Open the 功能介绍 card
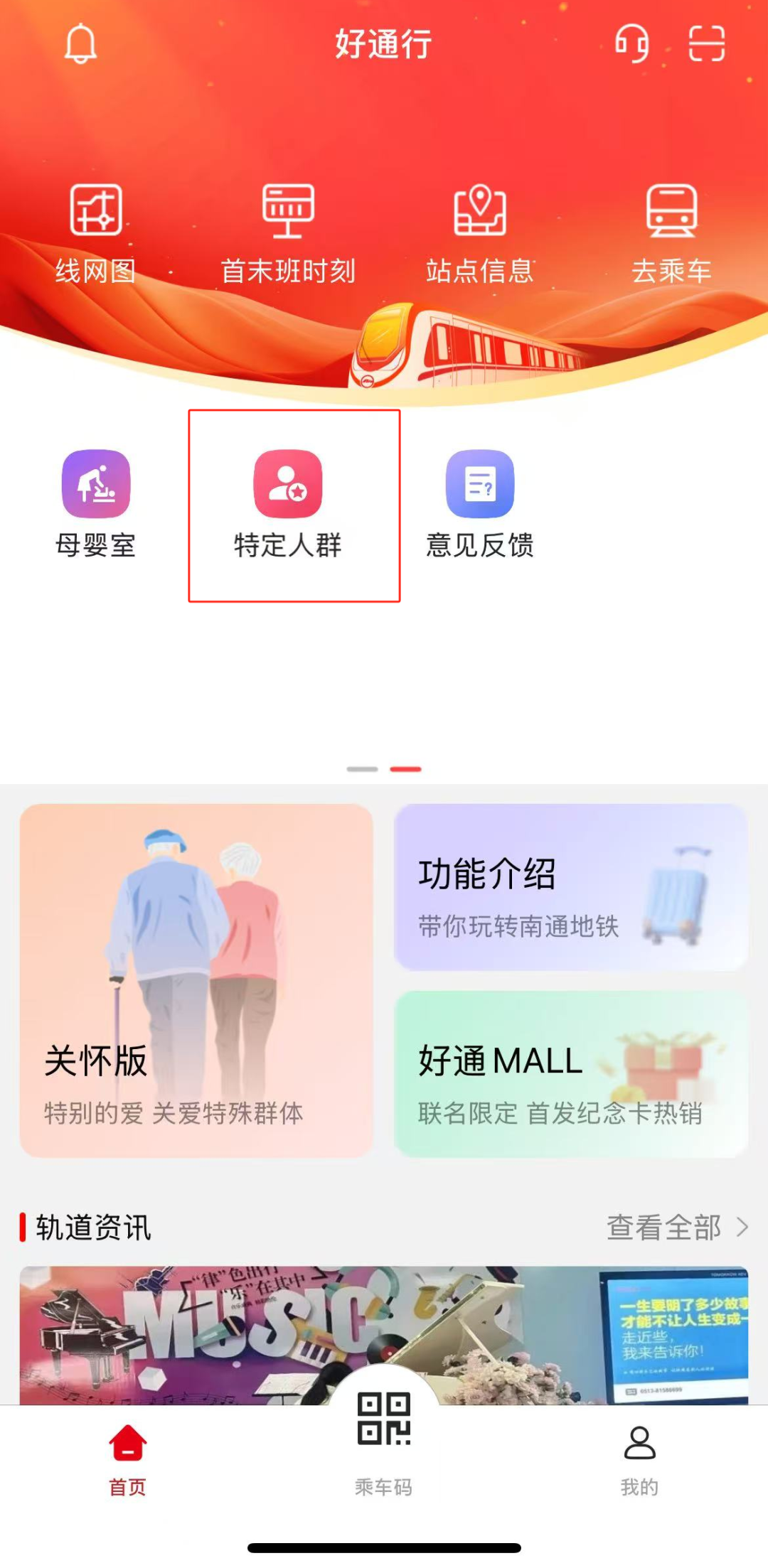The image size is (768, 1568). tap(571, 887)
